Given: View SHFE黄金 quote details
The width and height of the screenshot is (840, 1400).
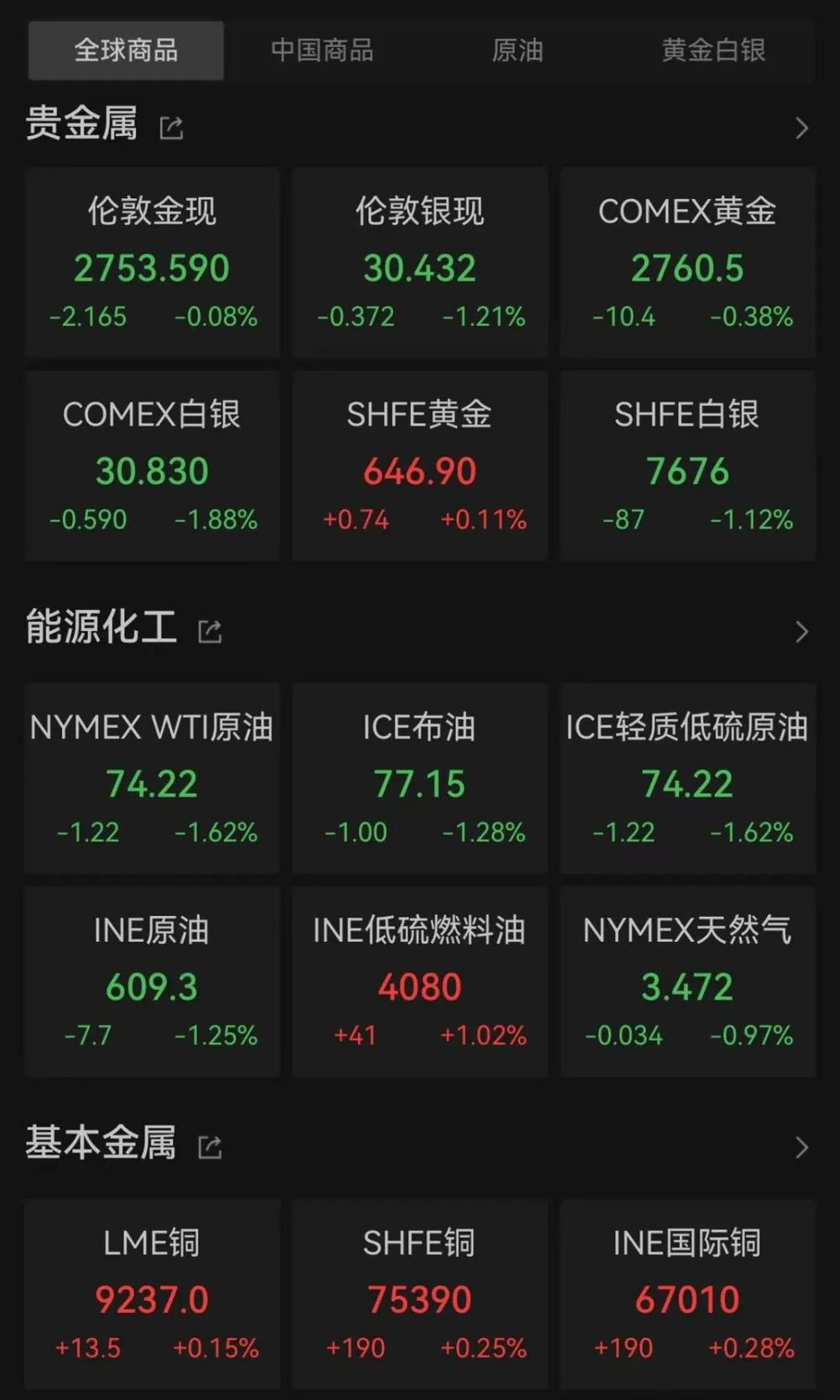Looking at the screenshot, I should (419, 466).
